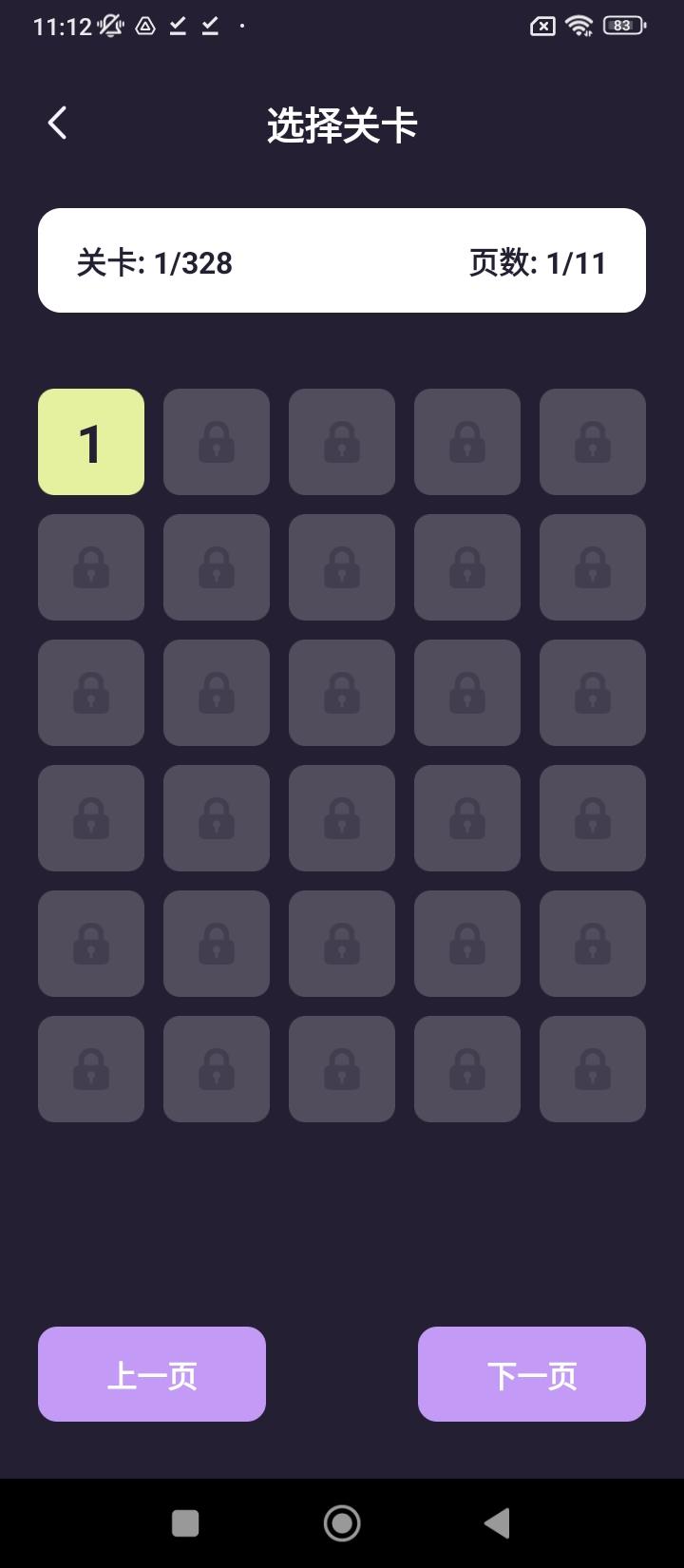The width and height of the screenshot is (684, 1568).
Task: Tap the locked level in the bottom-left corner
Action: pyautogui.click(x=90, y=1069)
